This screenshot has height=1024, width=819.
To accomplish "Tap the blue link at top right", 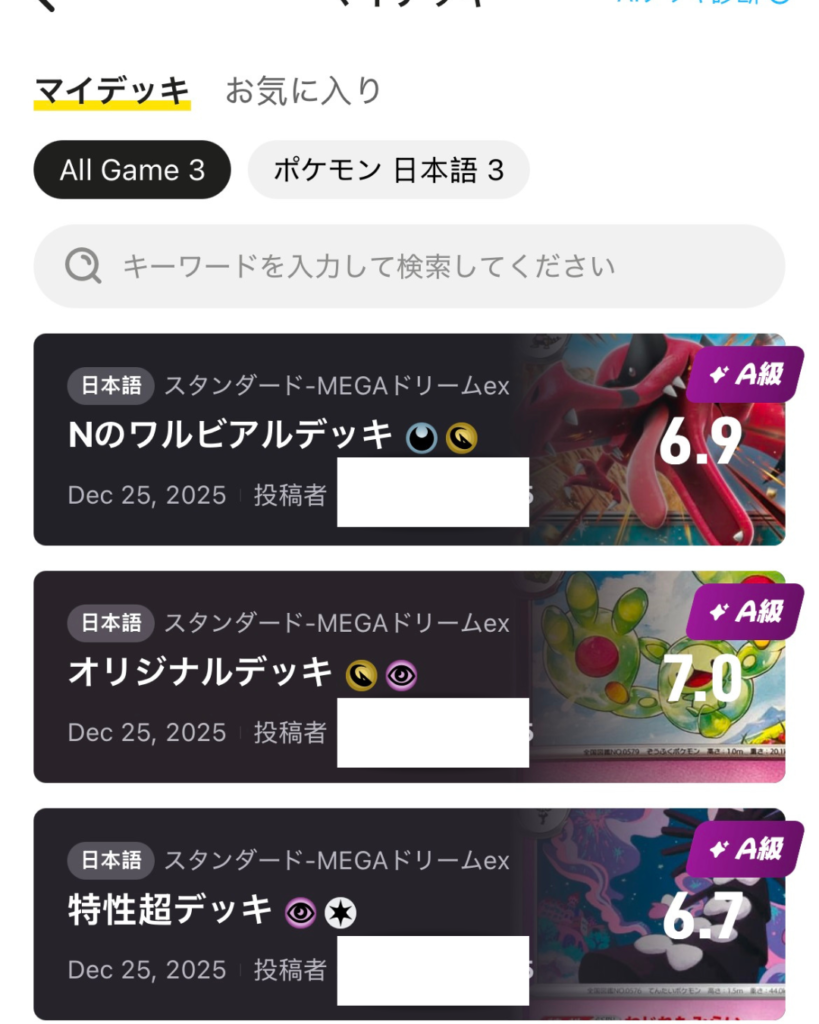I will tap(705, 4).
